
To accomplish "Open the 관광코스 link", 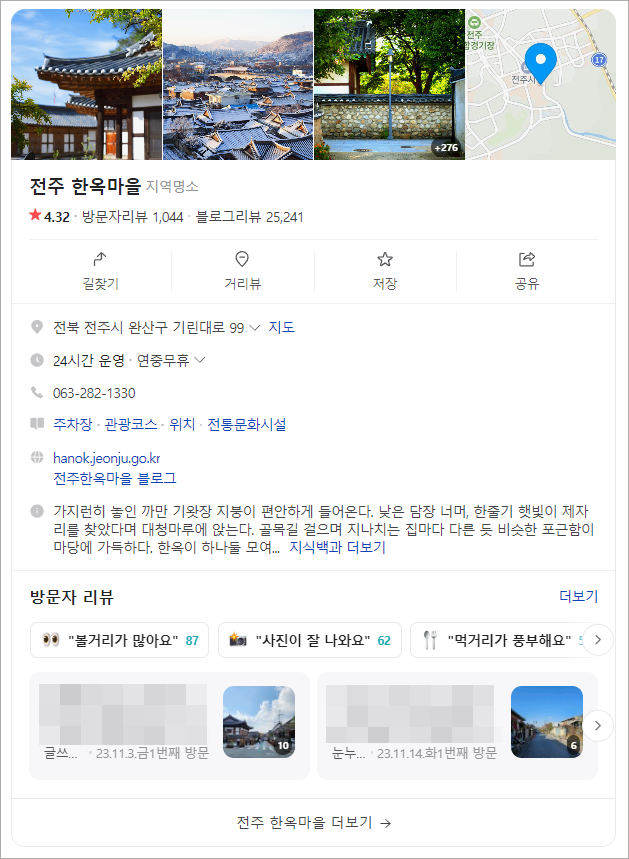I will click(130, 425).
